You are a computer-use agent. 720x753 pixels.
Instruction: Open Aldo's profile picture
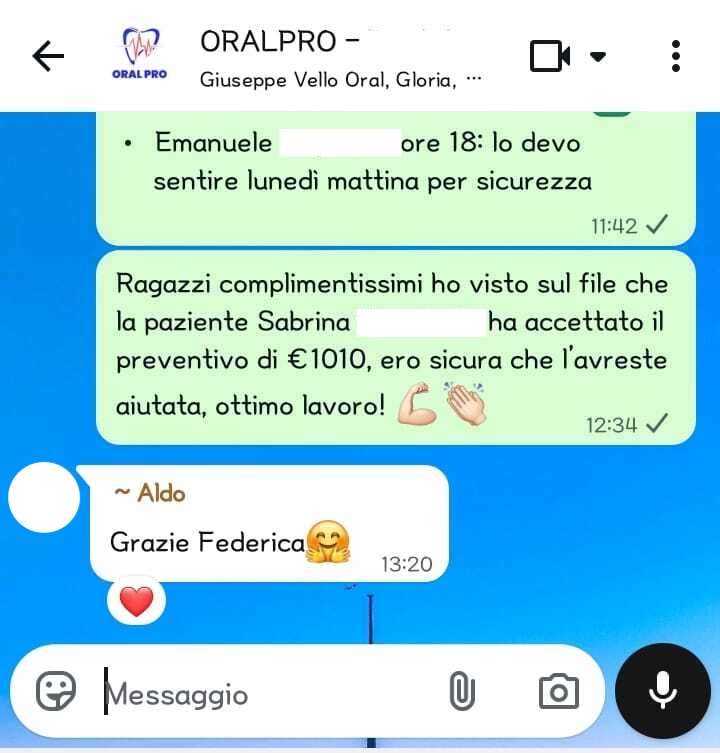pos(44,497)
